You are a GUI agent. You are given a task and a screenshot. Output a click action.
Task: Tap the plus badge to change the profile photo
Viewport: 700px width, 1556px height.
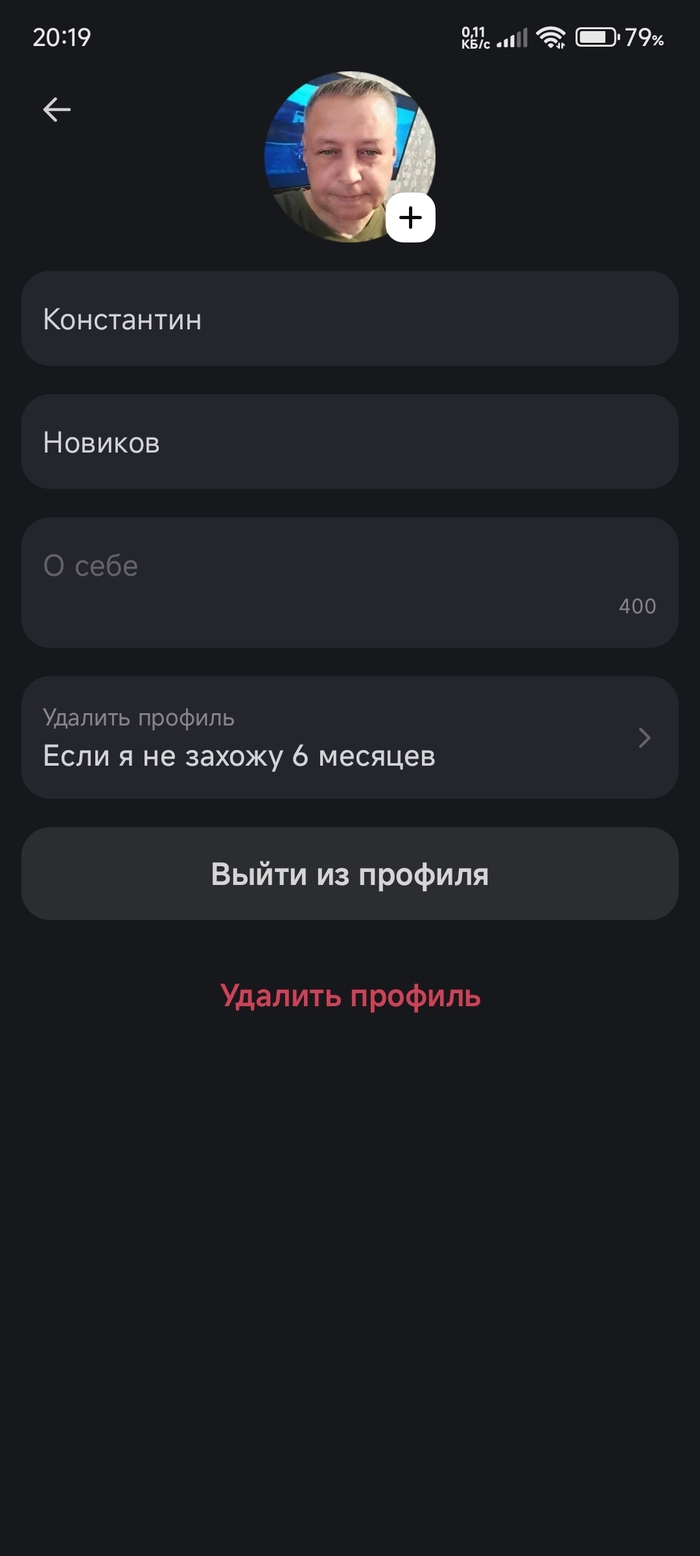(x=410, y=217)
